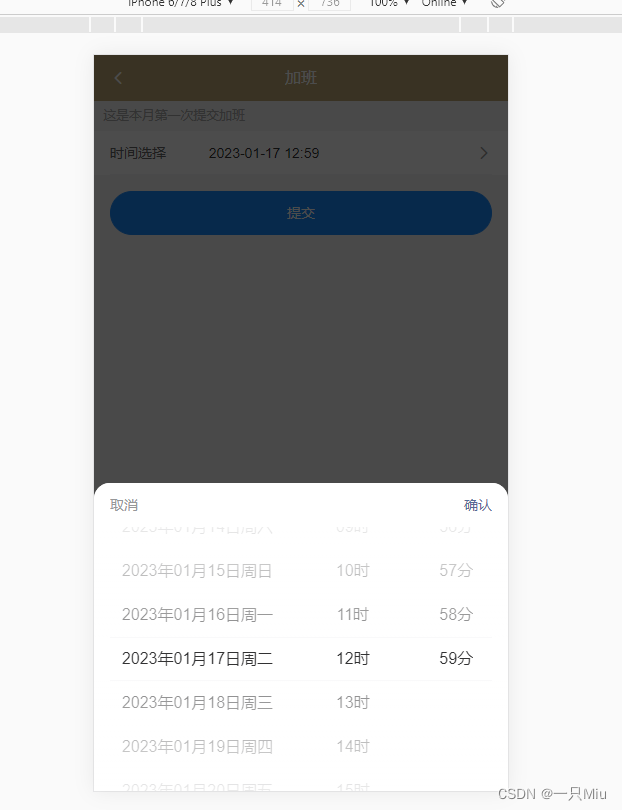The image size is (622, 810).
Task: Select date 2023年01月18日周三
Action: coord(197,703)
